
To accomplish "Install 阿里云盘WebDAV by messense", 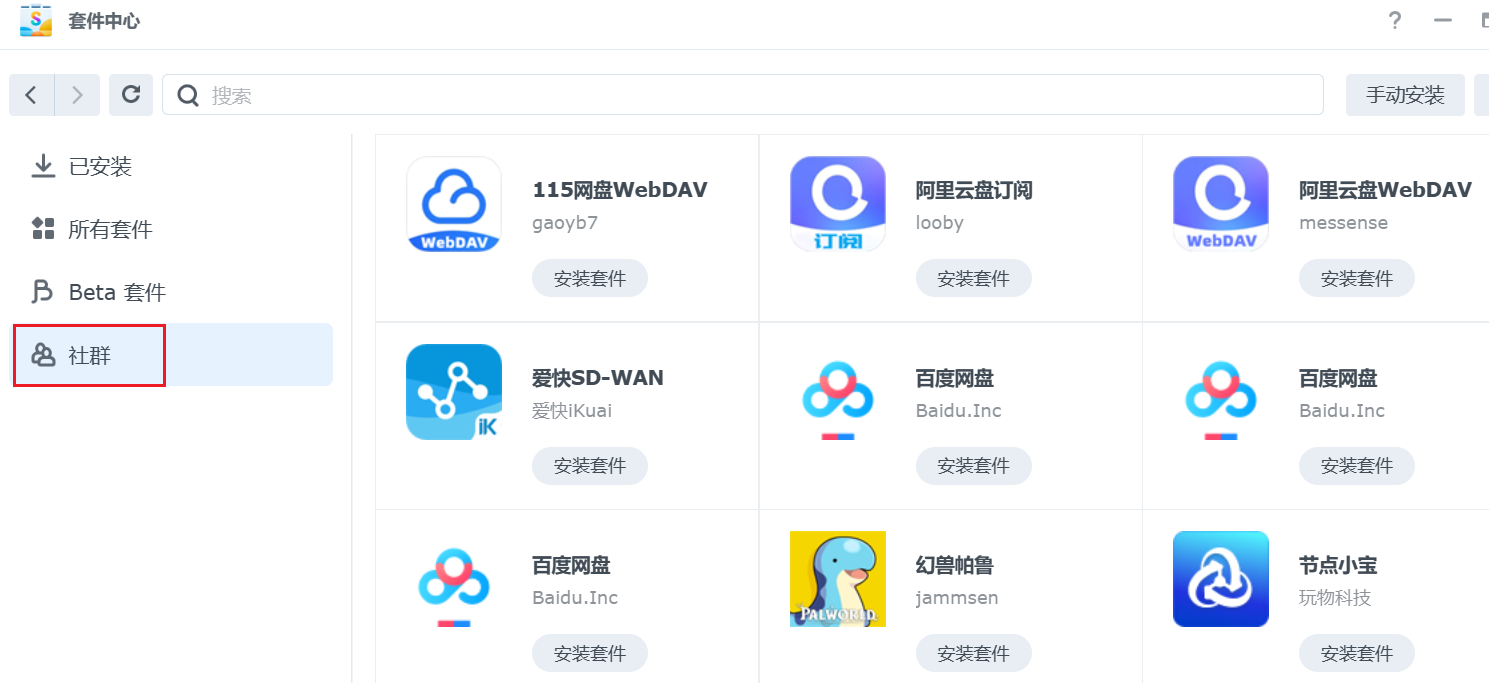I will (x=1356, y=279).
